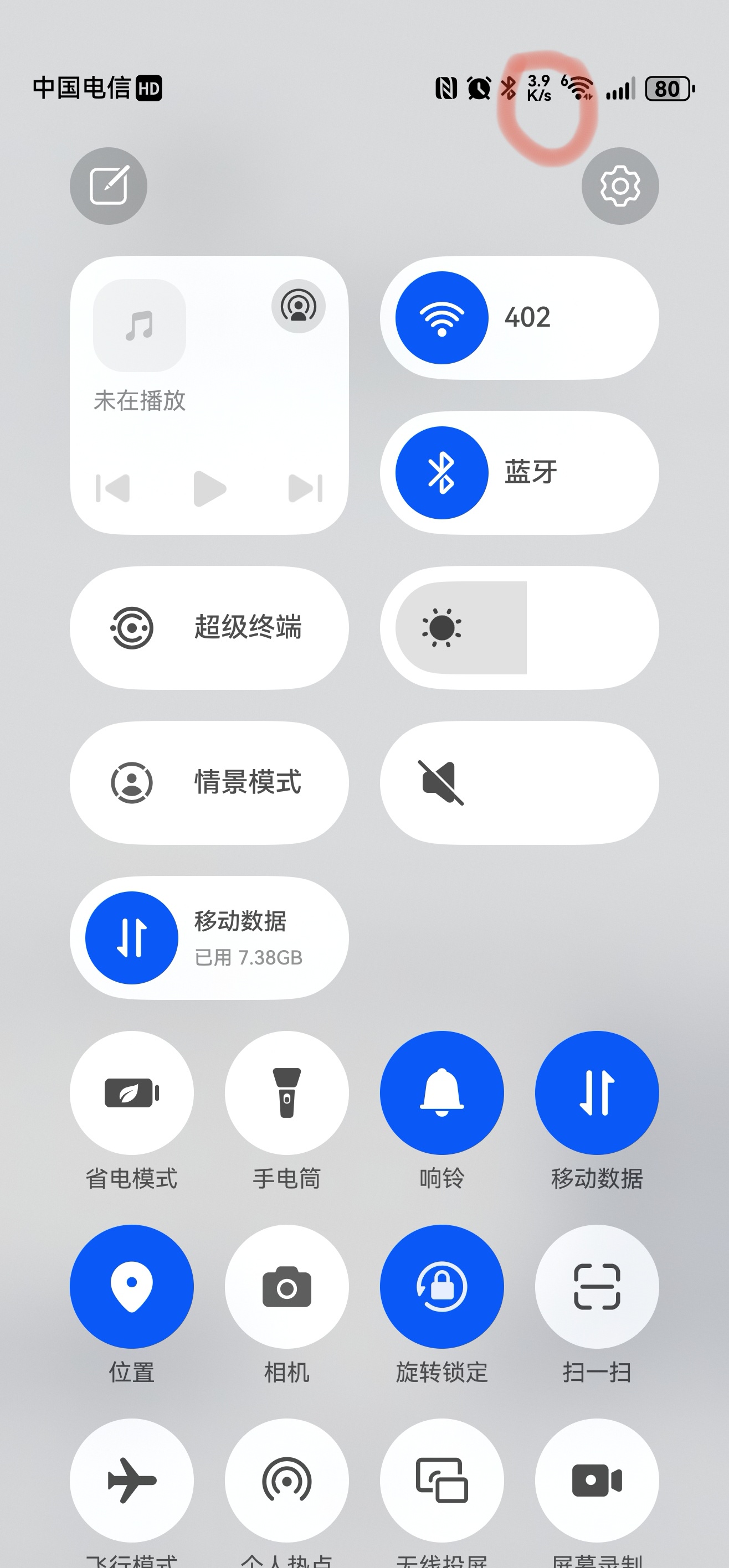Turn on the flashlight (手电筒)
This screenshot has width=729, height=1568.
pos(287,1093)
